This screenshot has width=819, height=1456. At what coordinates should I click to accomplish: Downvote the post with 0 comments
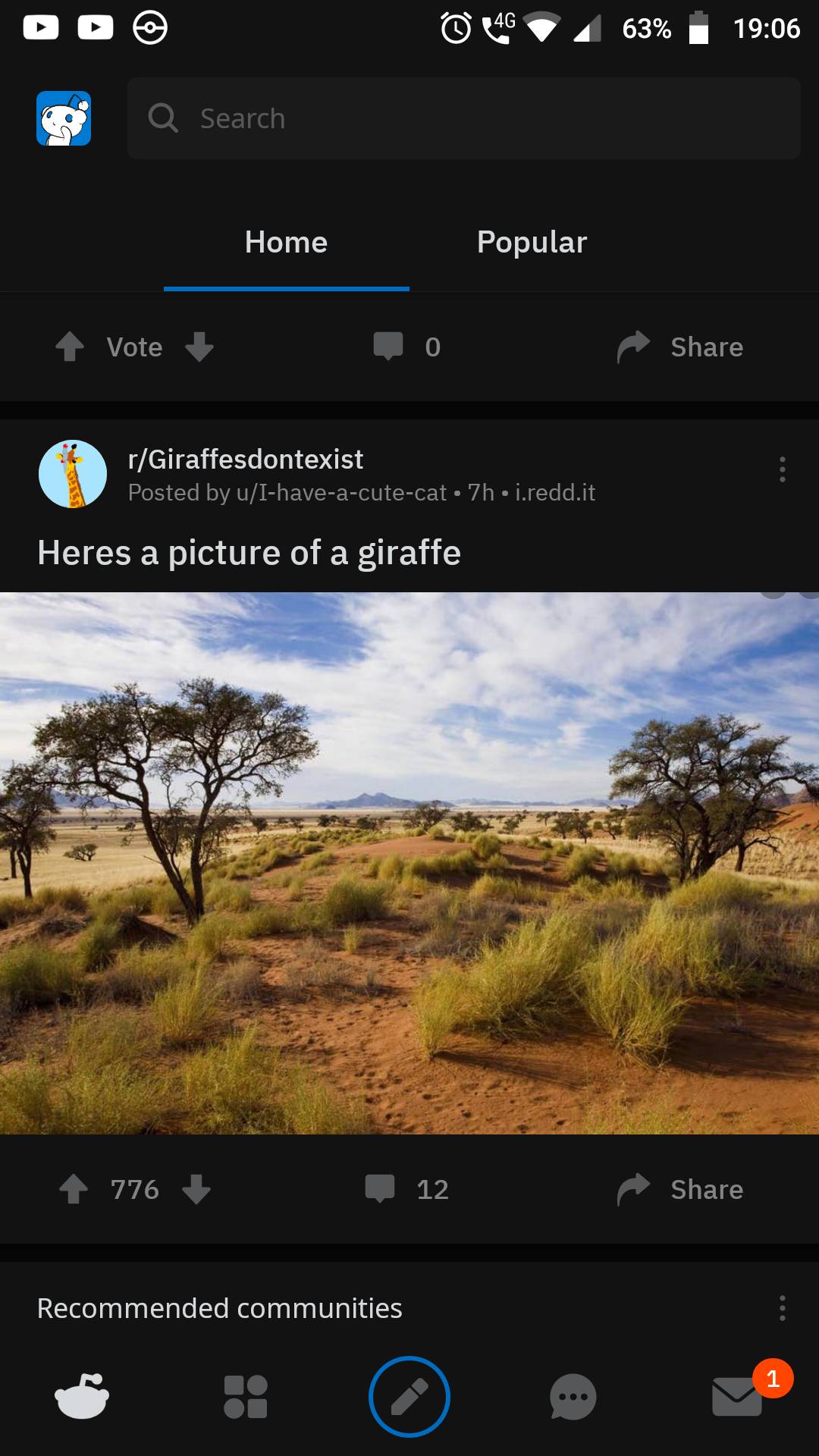click(199, 347)
